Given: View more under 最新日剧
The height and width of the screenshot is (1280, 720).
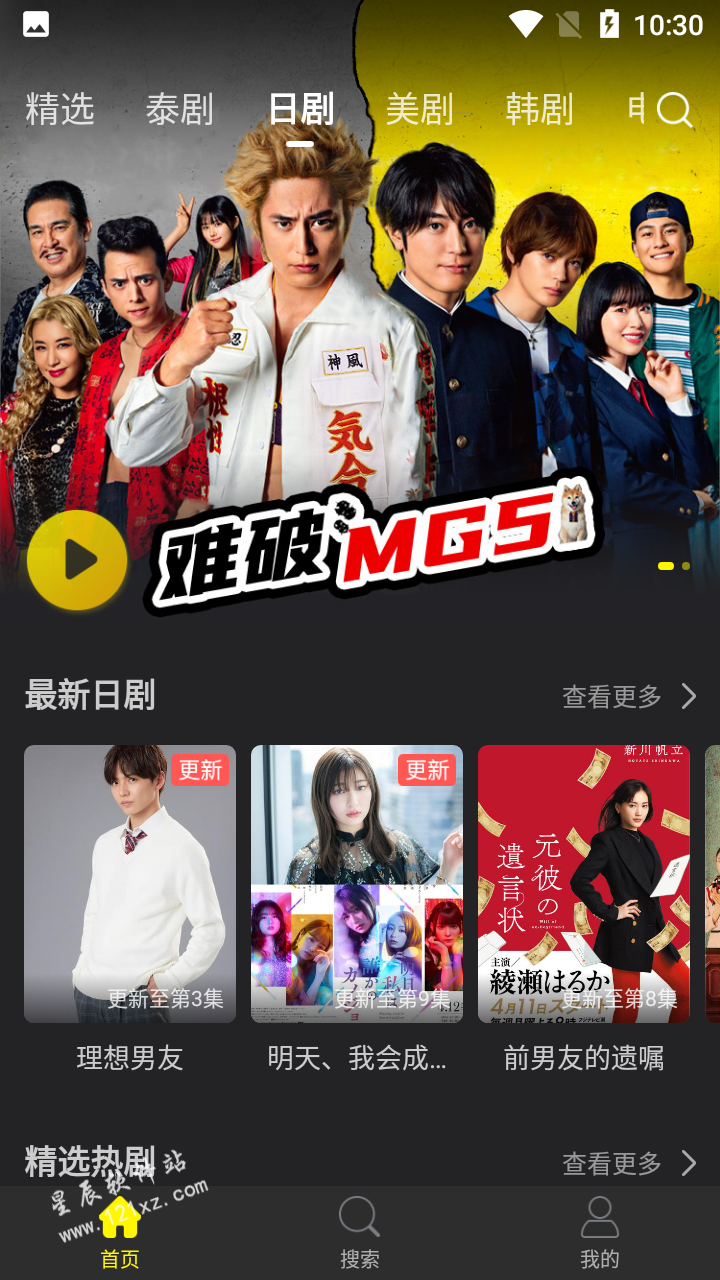Looking at the screenshot, I should pos(629,696).
